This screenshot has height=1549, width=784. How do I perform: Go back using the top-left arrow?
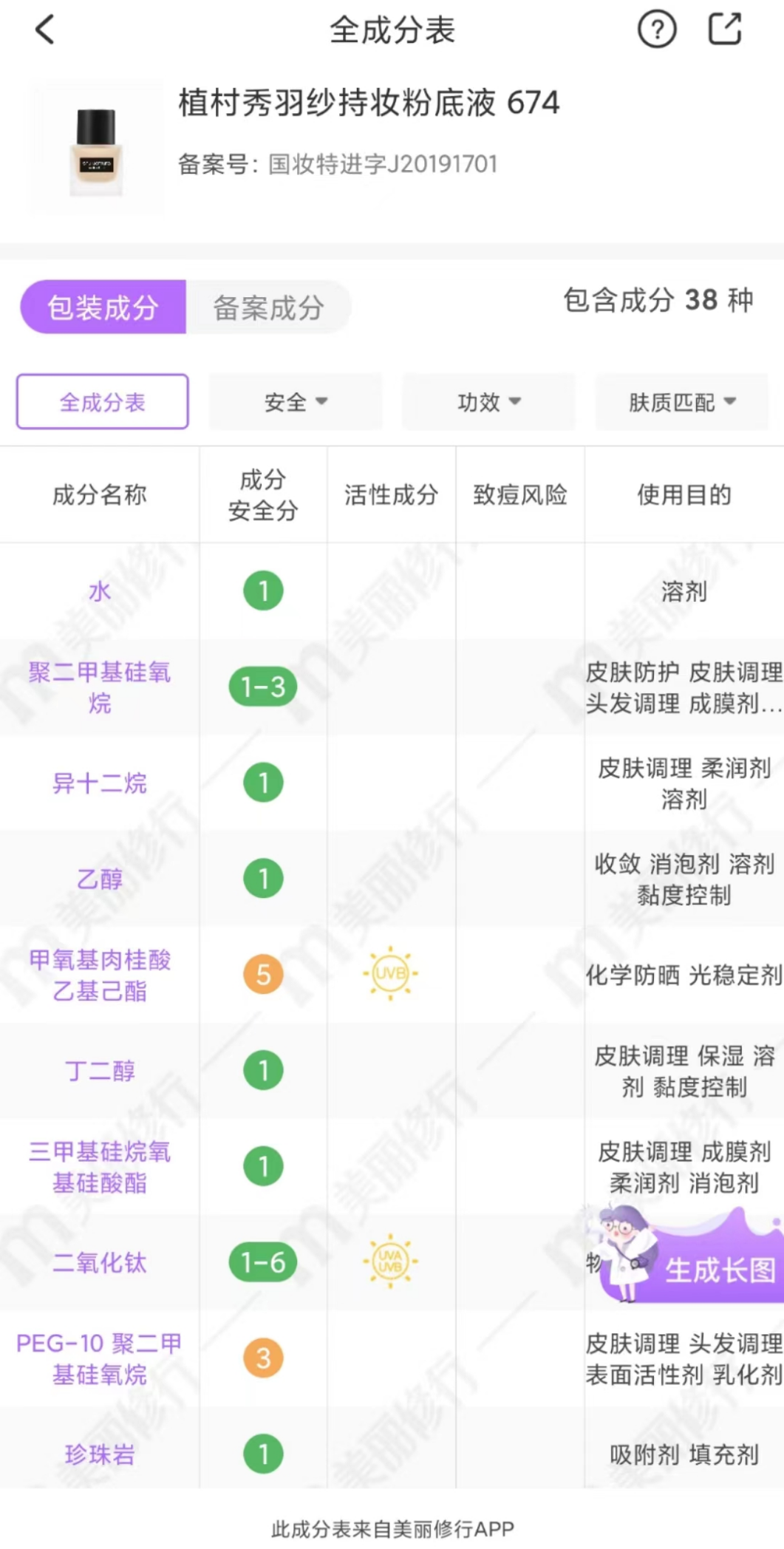tap(44, 30)
